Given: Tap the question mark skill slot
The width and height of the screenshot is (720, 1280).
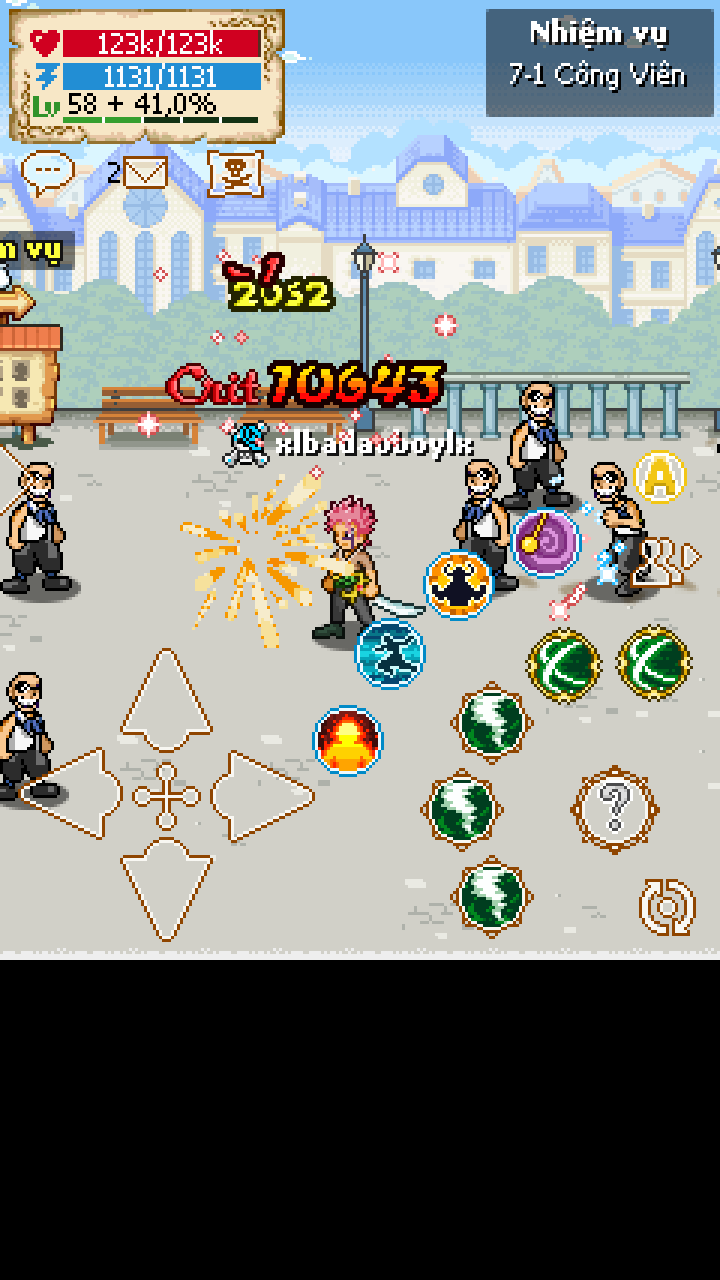Looking at the screenshot, I should [614, 808].
